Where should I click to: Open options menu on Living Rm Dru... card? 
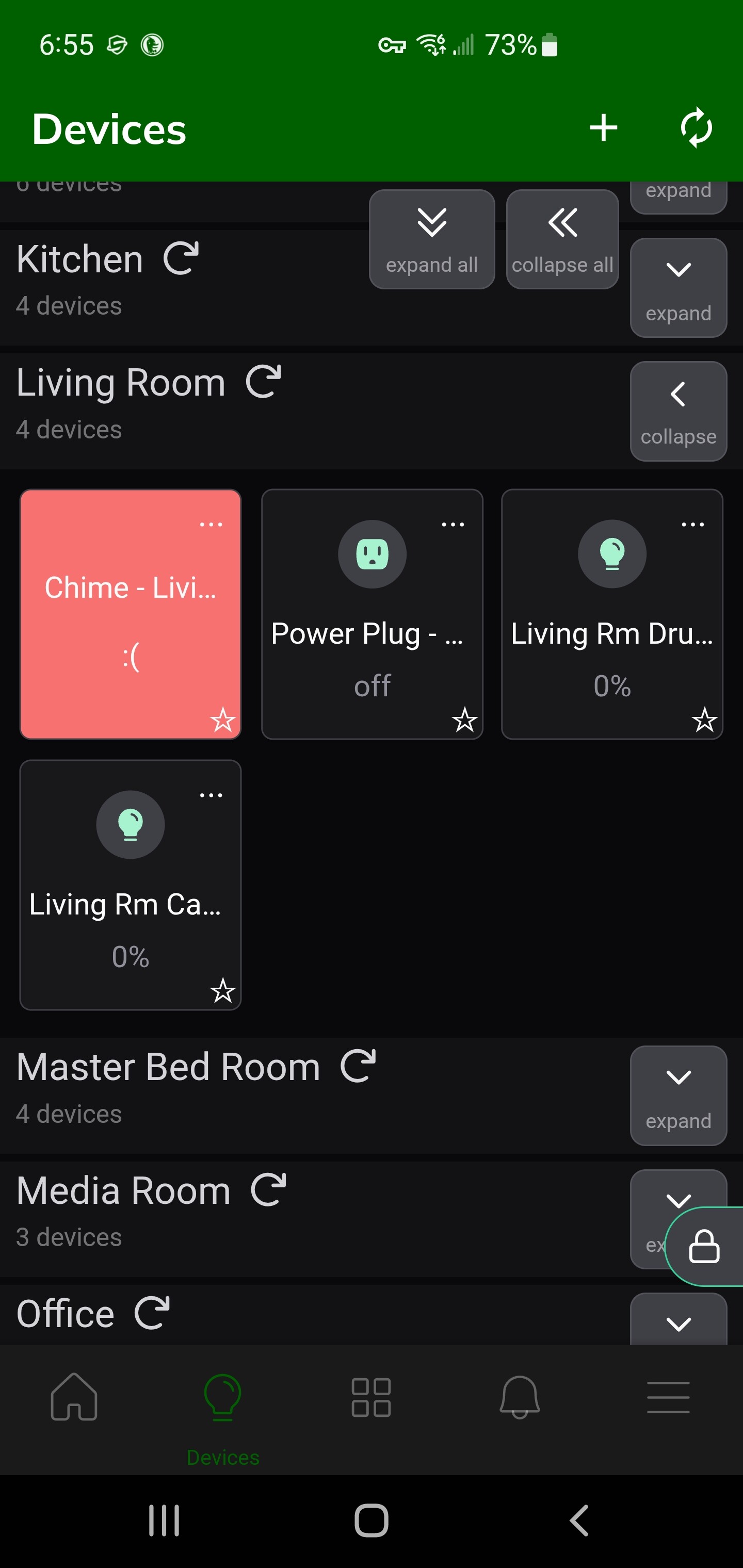[692, 524]
